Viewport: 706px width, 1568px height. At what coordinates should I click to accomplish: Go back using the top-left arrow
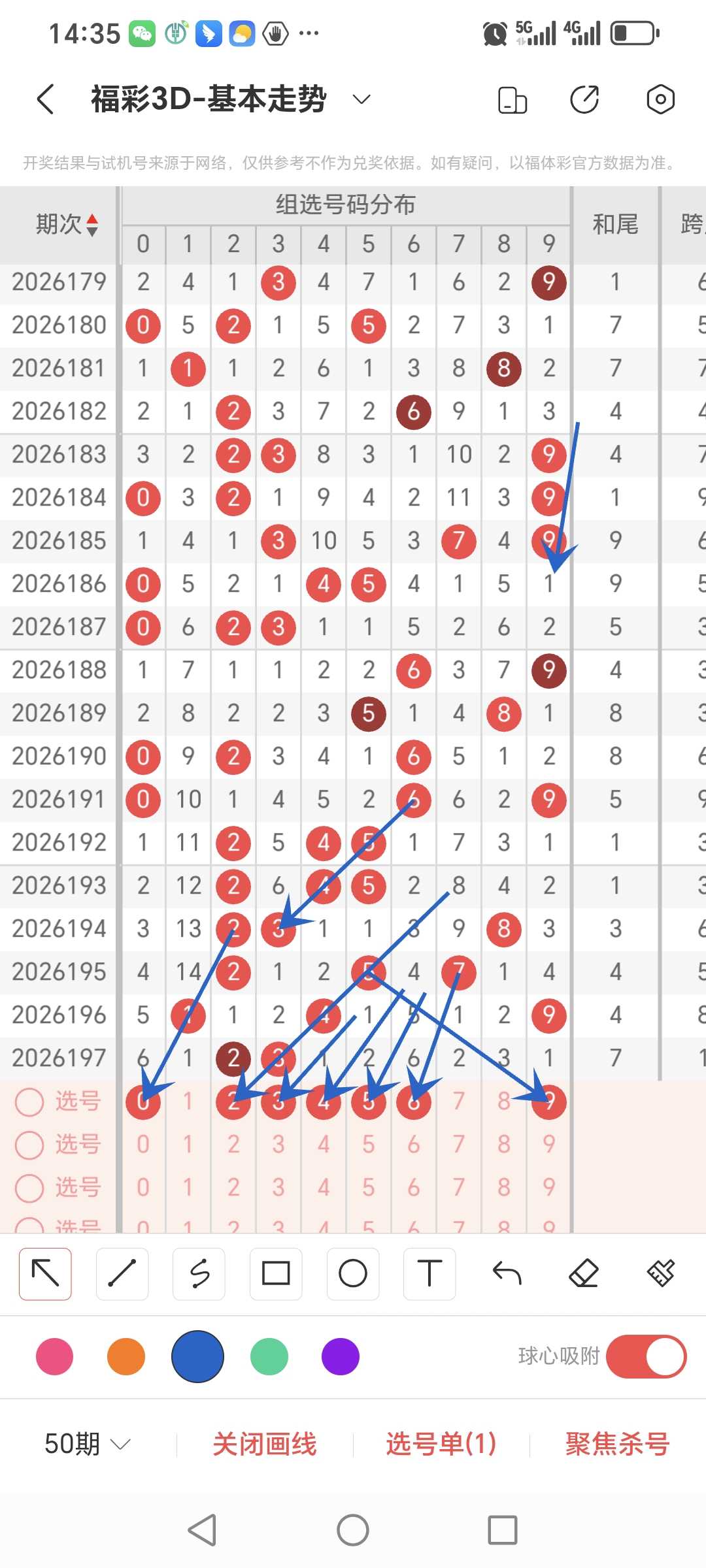[45, 99]
